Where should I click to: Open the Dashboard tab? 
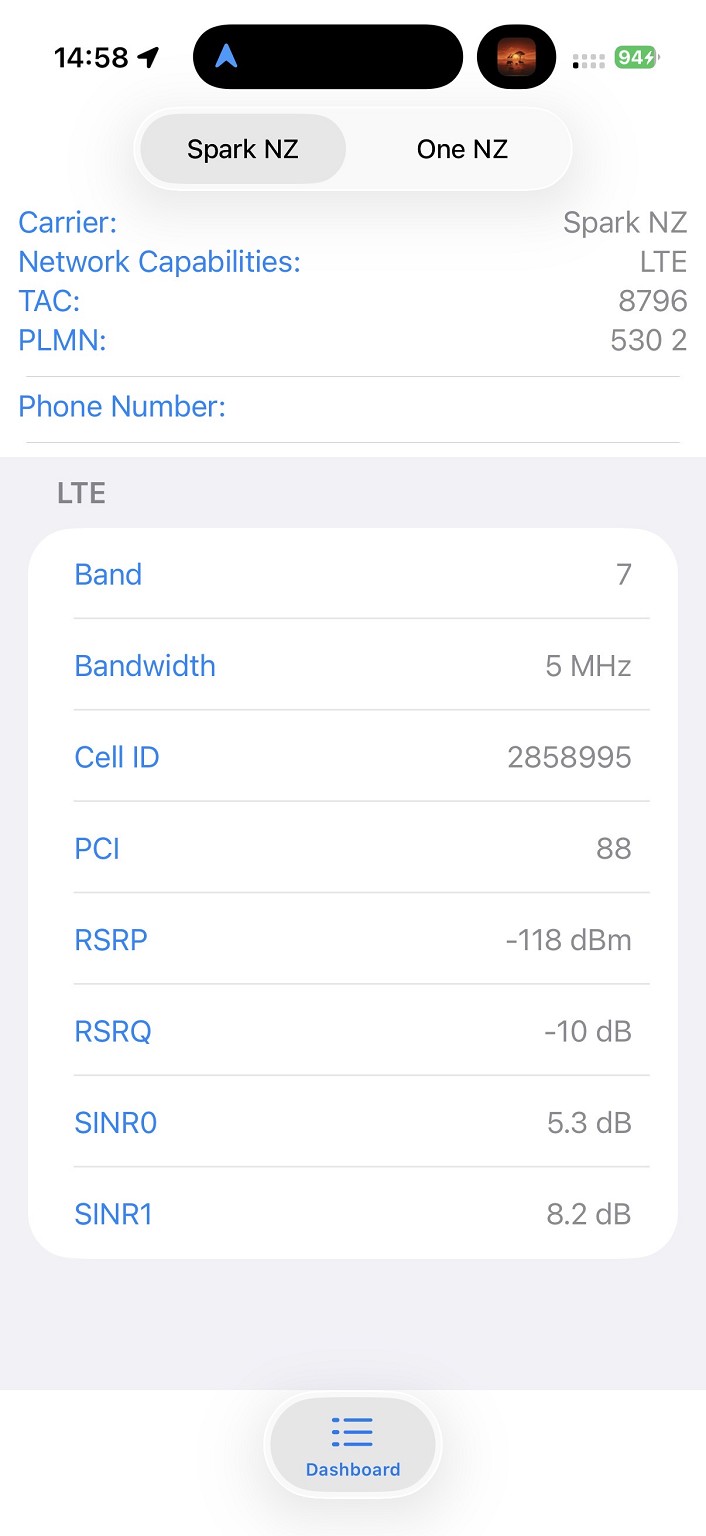[x=353, y=1446]
